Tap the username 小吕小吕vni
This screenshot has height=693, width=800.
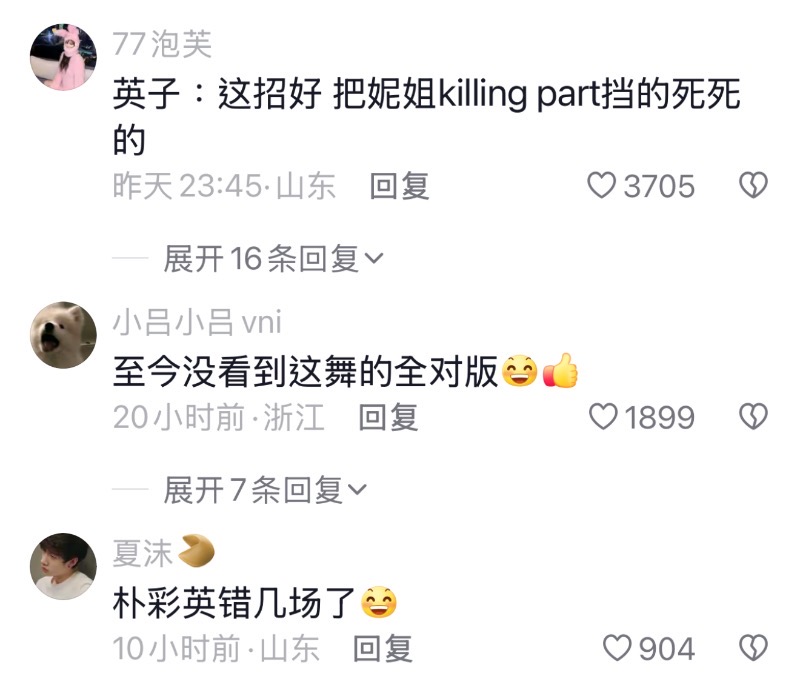(x=197, y=321)
